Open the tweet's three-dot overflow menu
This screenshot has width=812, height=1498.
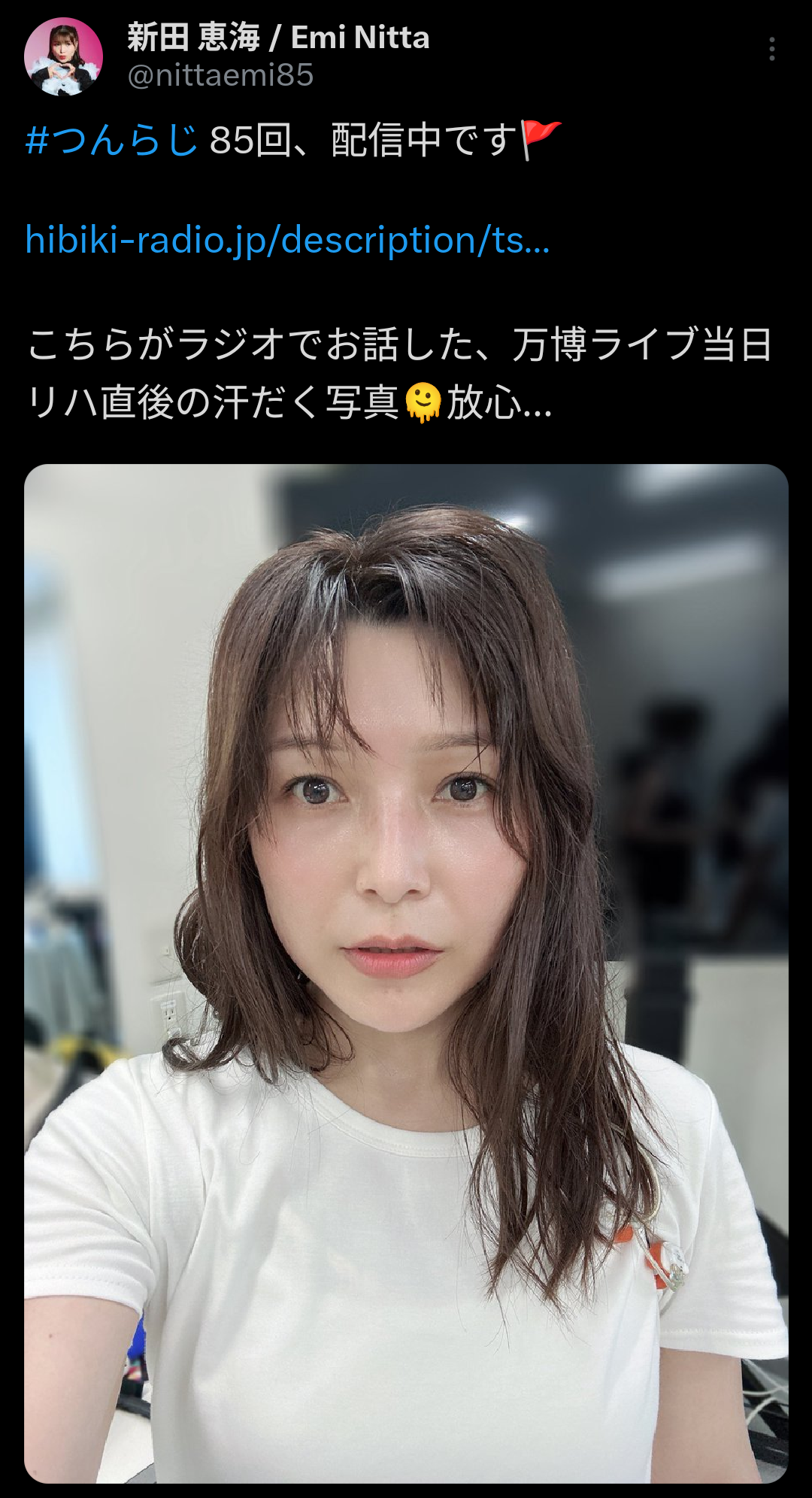pyautogui.click(x=771, y=50)
